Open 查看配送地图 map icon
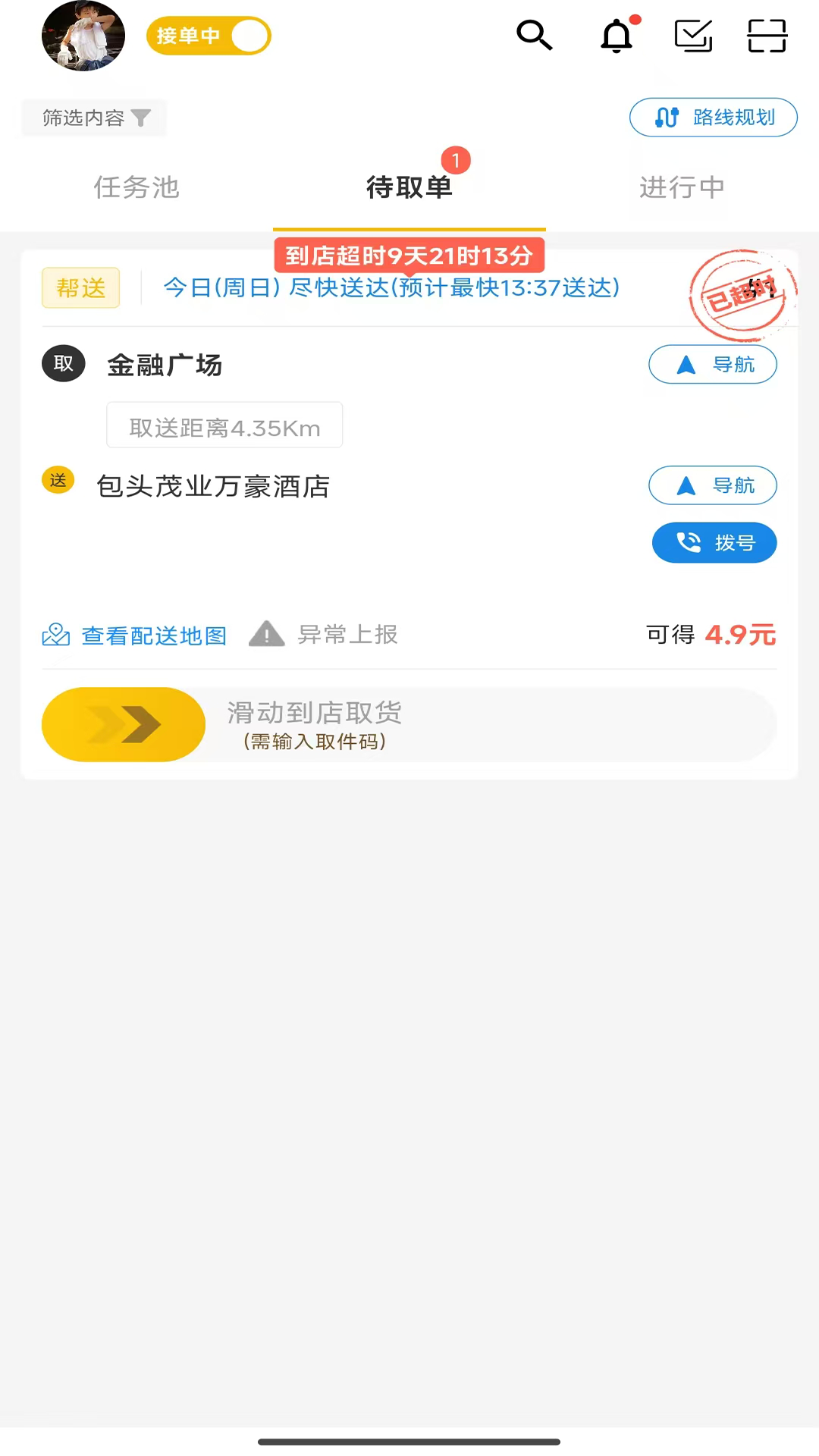Screen dimensions: 819x1456 (x=55, y=635)
